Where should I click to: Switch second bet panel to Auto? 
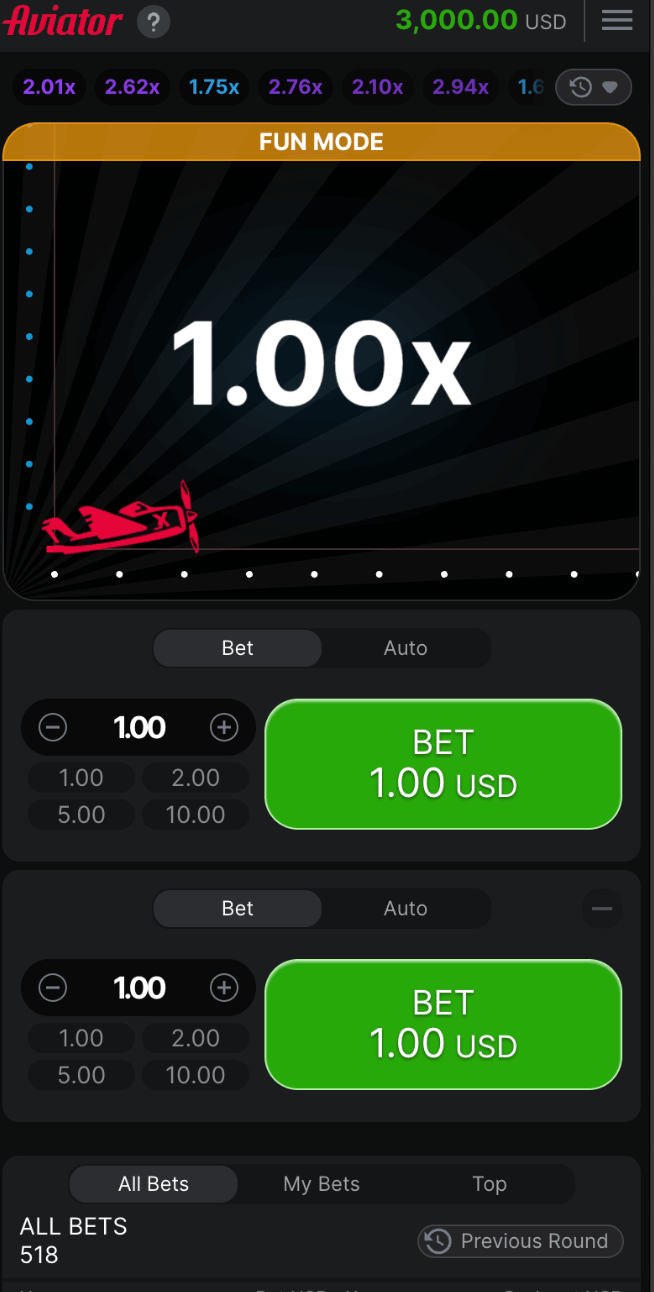click(405, 908)
